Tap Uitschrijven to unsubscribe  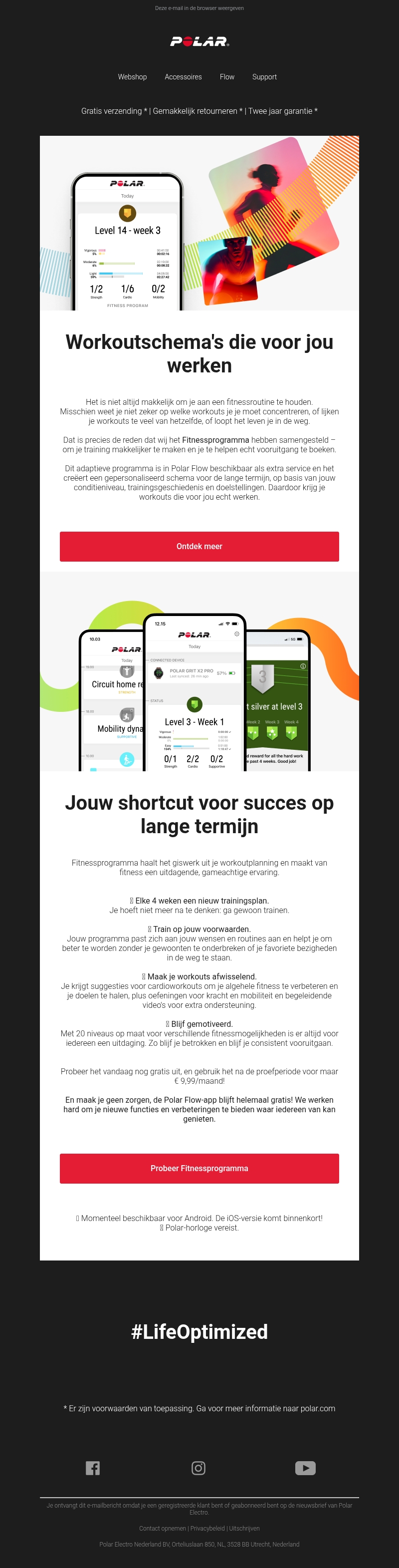pyautogui.click(x=244, y=1528)
